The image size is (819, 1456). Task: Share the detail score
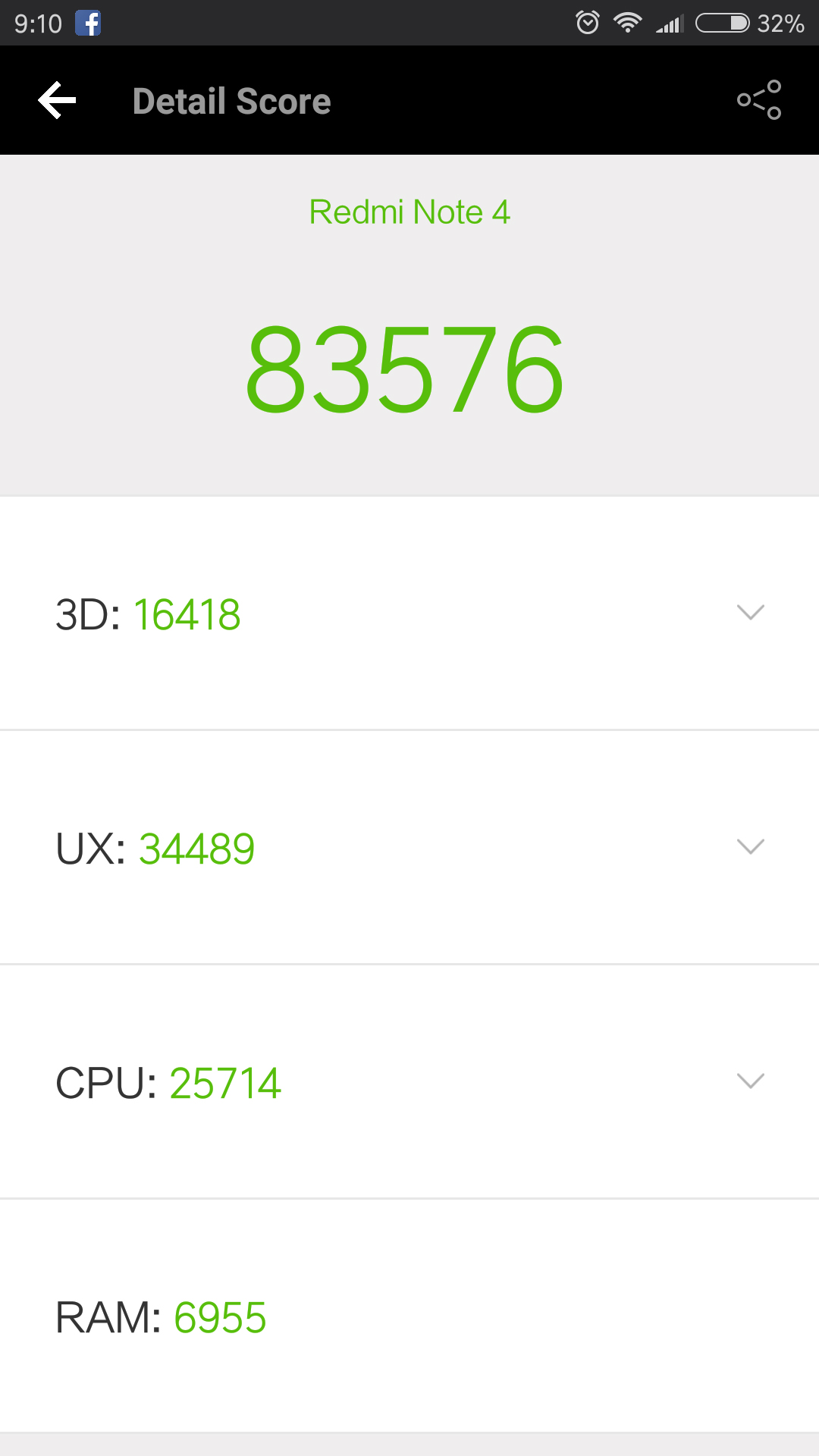(x=759, y=100)
